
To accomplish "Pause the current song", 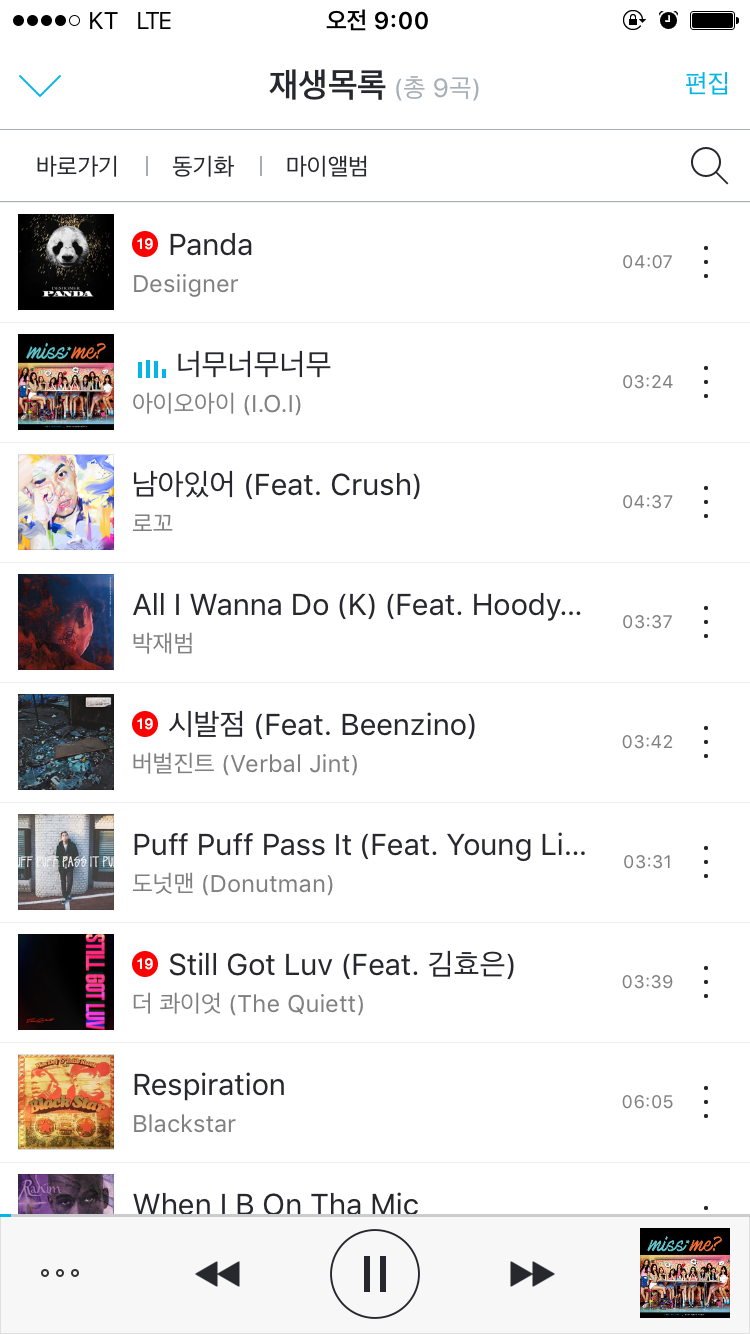I will pos(375,1274).
